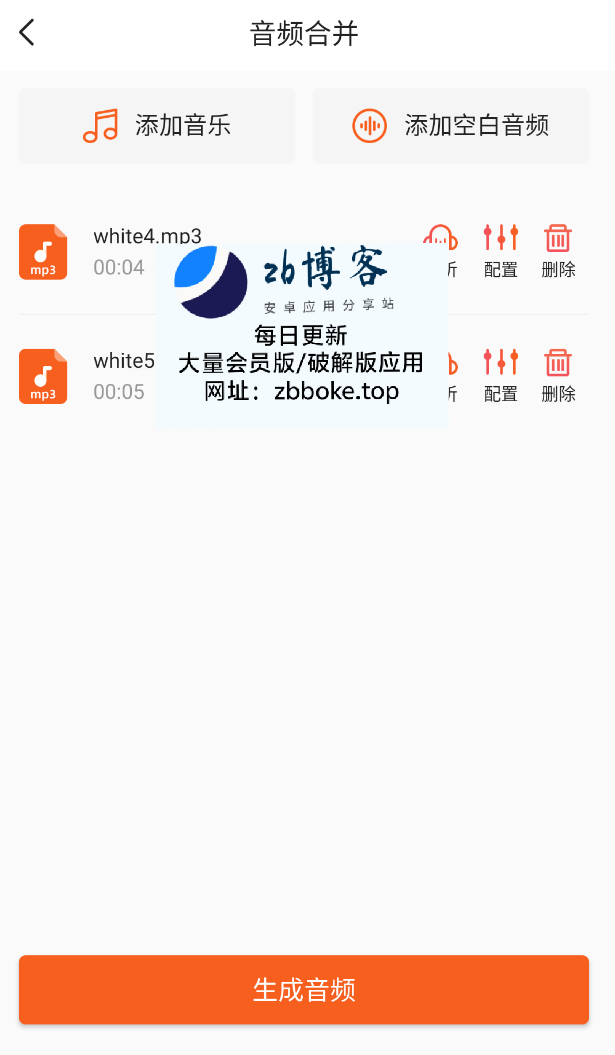Tap 生成音频 to merge the files
The image size is (615, 1055).
point(303,990)
